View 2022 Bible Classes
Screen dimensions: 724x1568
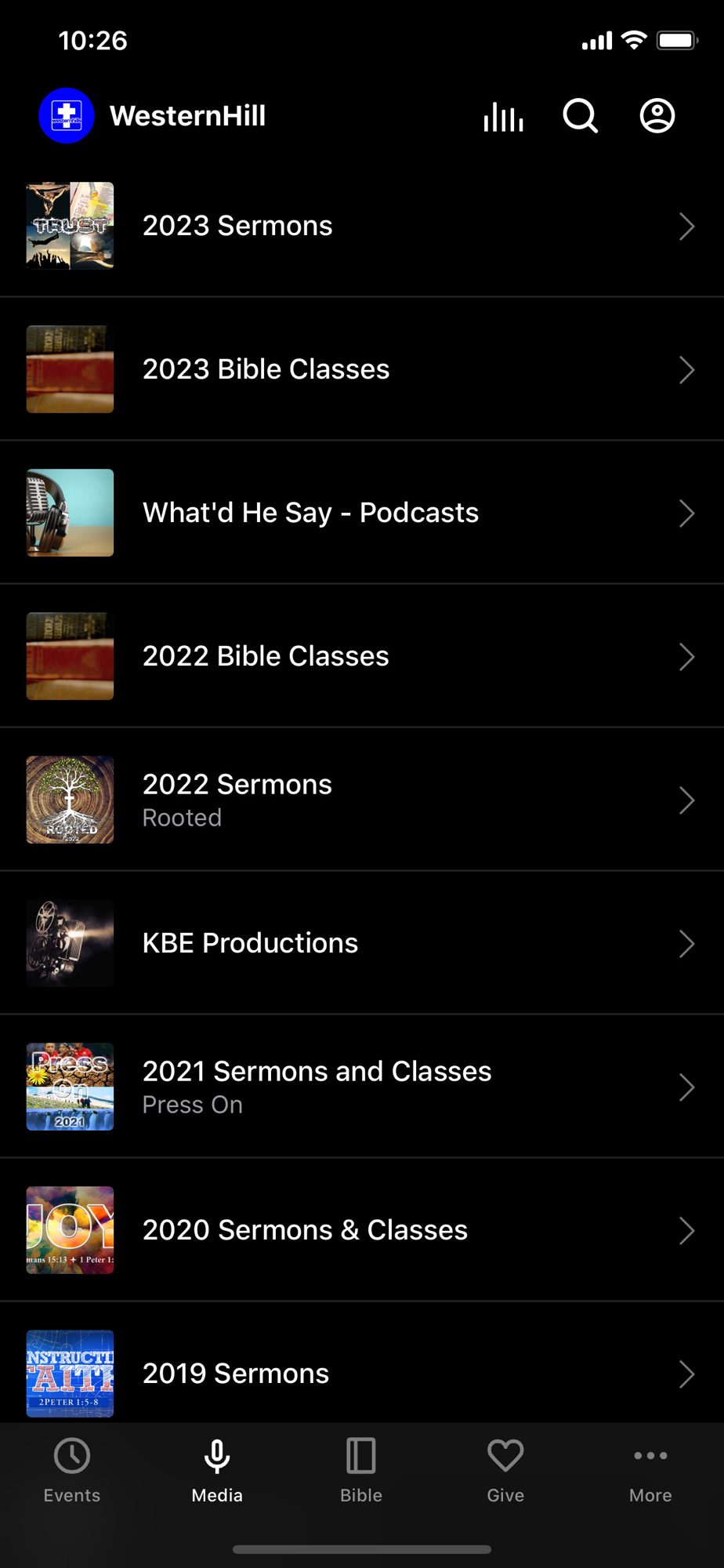pyautogui.click(x=361, y=656)
